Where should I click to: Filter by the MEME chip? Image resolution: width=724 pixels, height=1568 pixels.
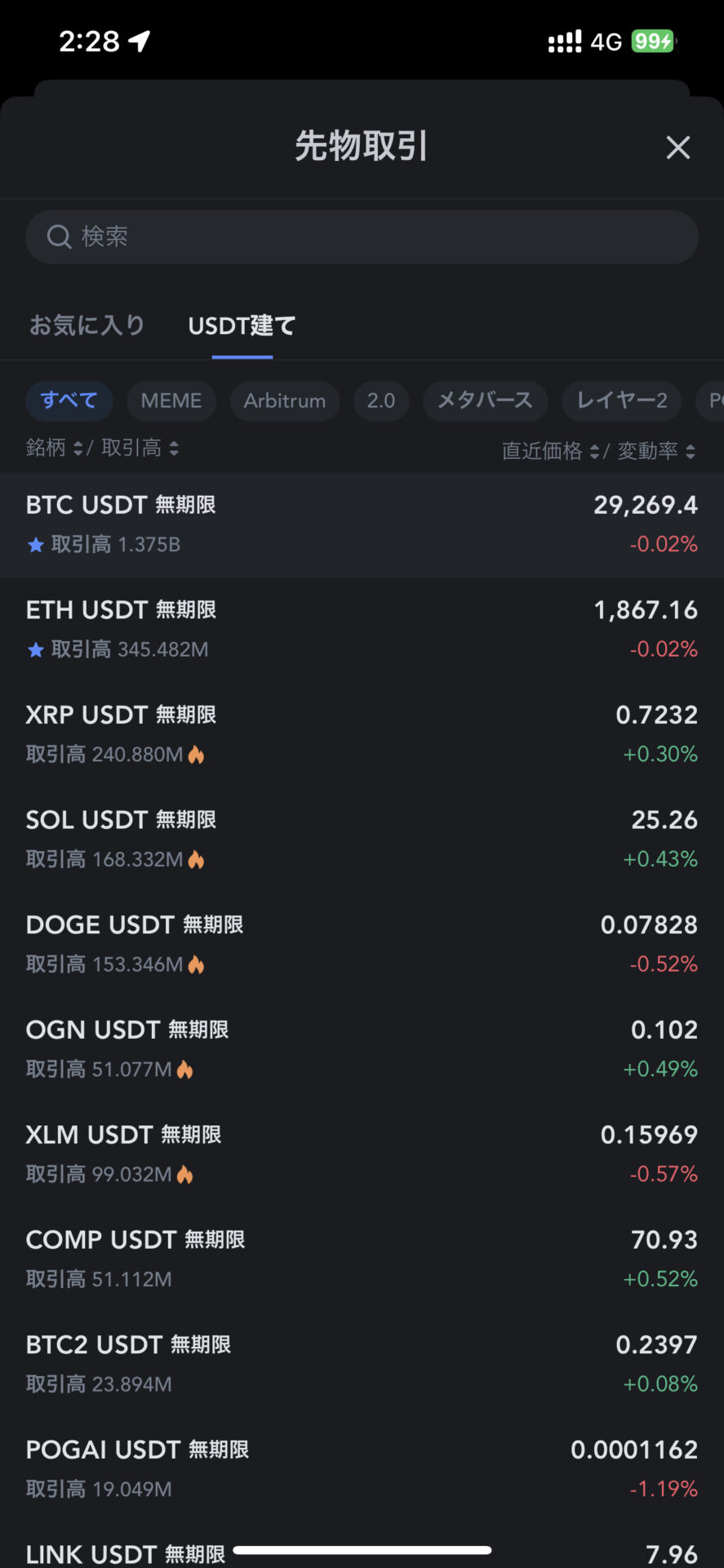171,401
